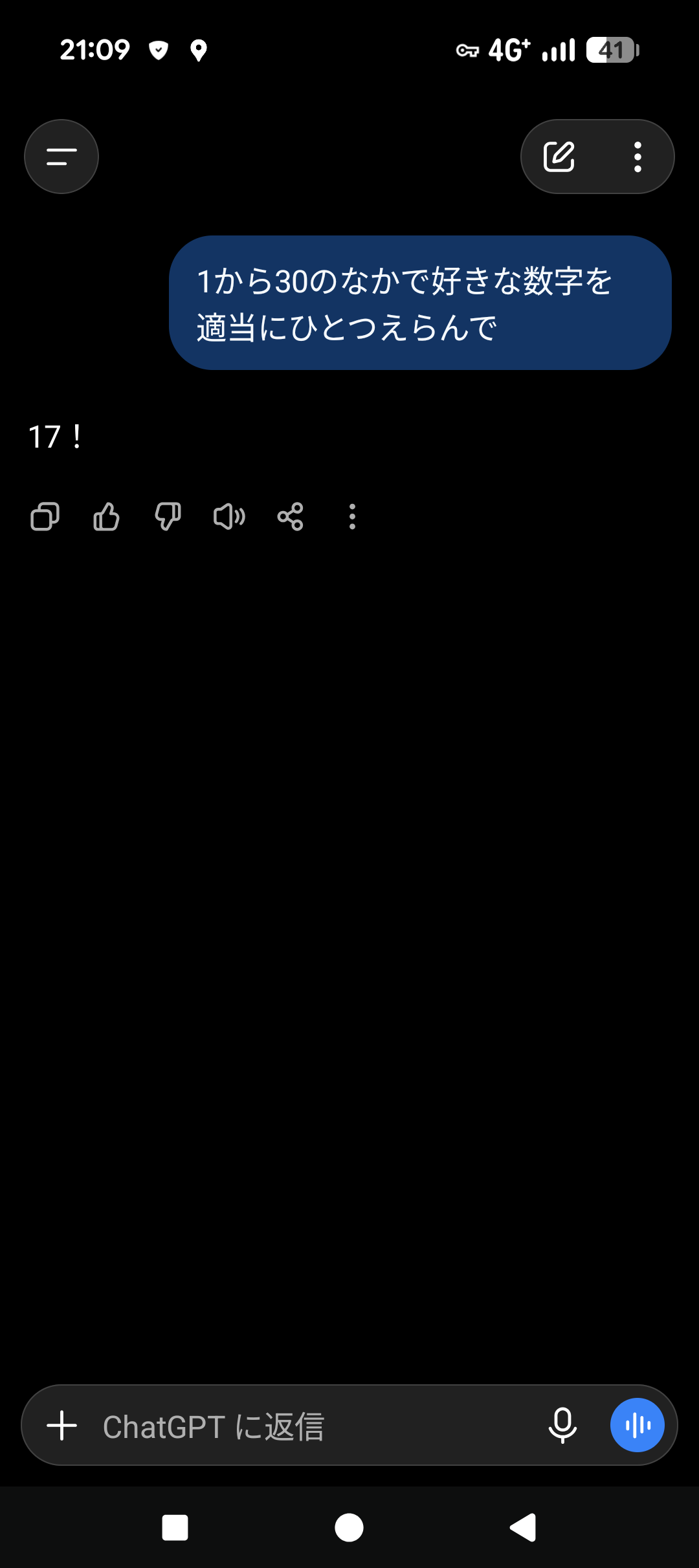Focus the "ChatGPT に返信" message field
Viewport: 699px width, 1568px height.
(x=311, y=1426)
